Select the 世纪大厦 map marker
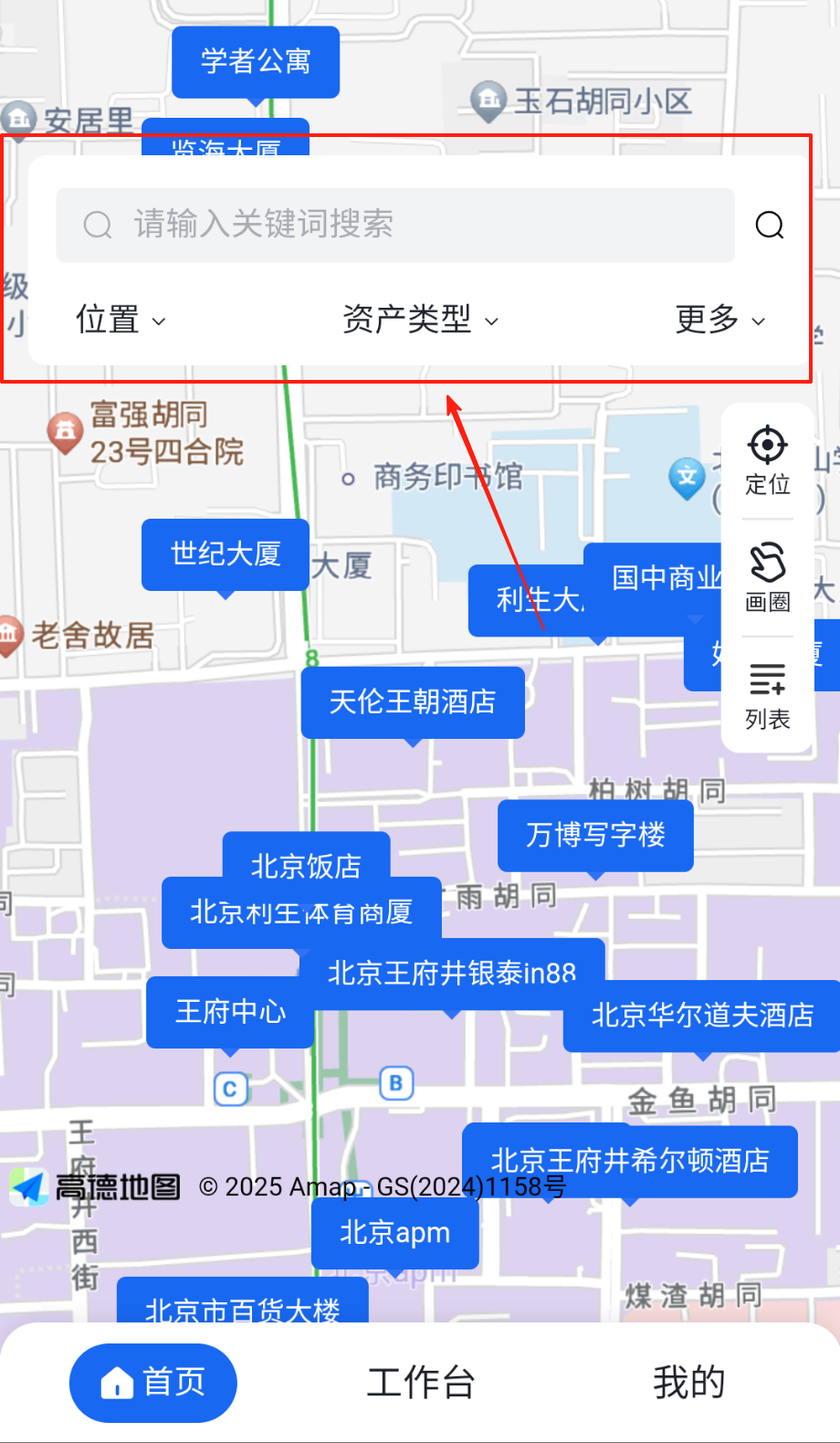This screenshot has width=840, height=1443. point(226,553)
